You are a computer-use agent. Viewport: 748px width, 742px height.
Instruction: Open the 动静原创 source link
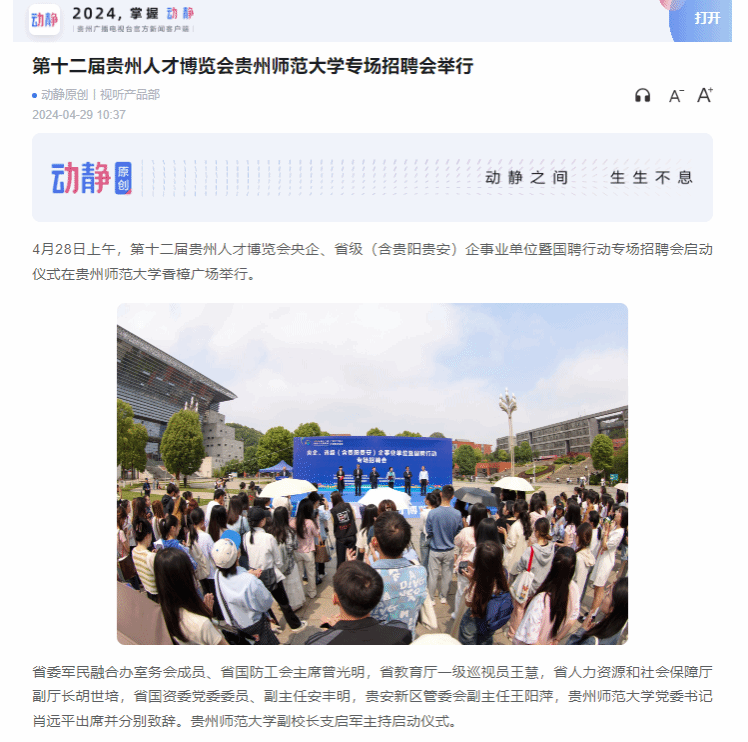pyautogui.click(x=65, y=95)
